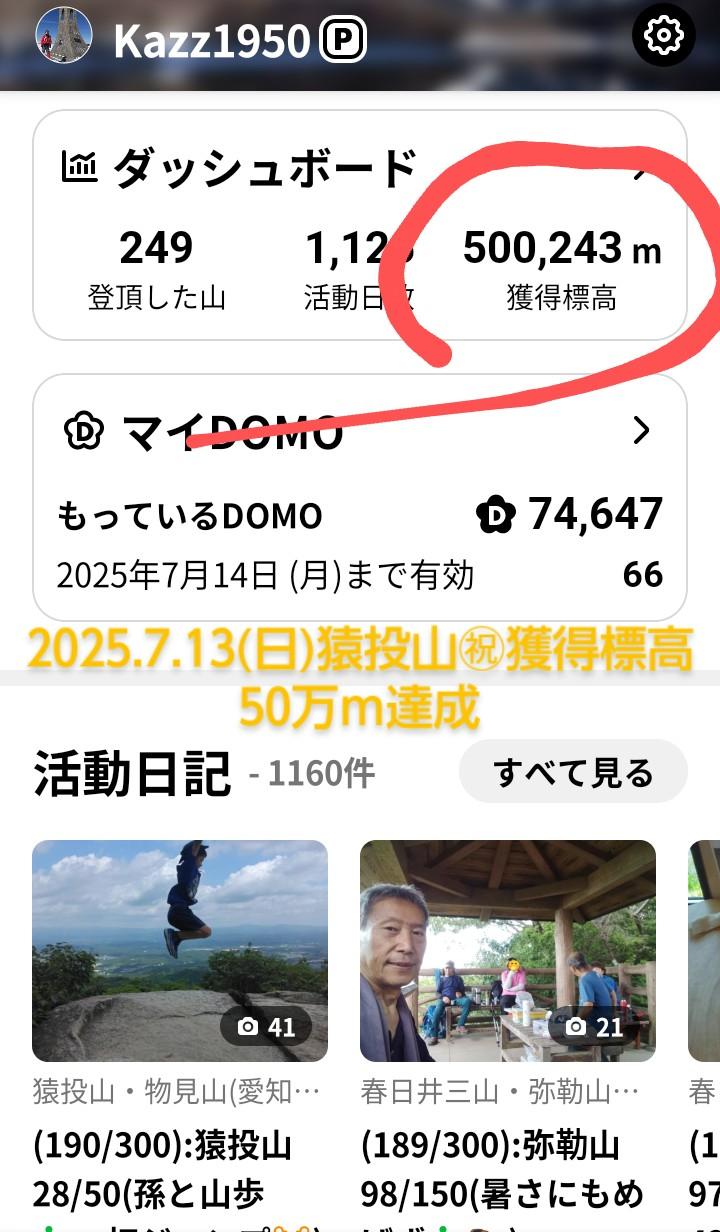The image size is (720, 1232).
Task: Tap すべて見る for 活動日記
Action: pyautogui.click(x=573, y=772)
